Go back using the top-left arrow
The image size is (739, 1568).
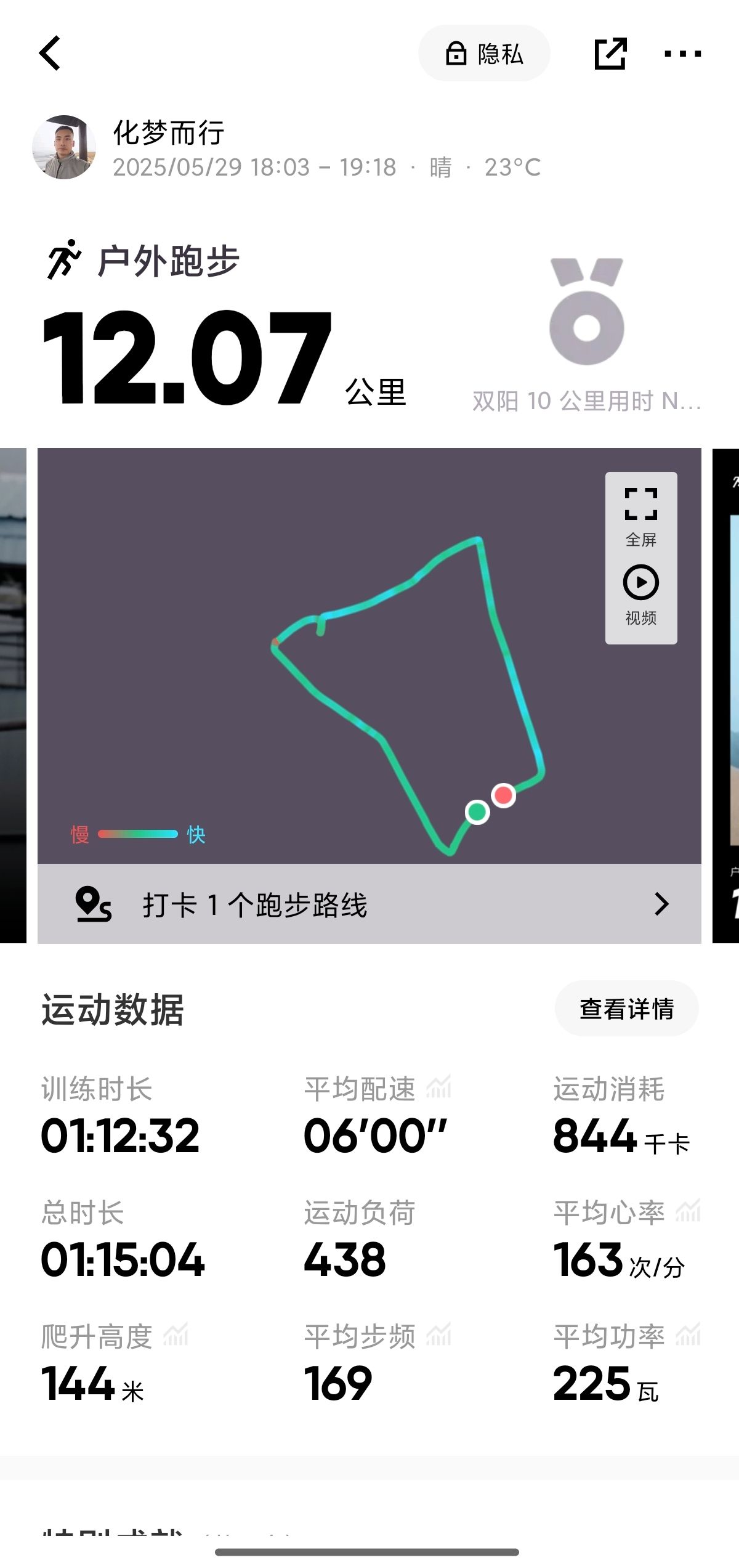coord(50,53)
